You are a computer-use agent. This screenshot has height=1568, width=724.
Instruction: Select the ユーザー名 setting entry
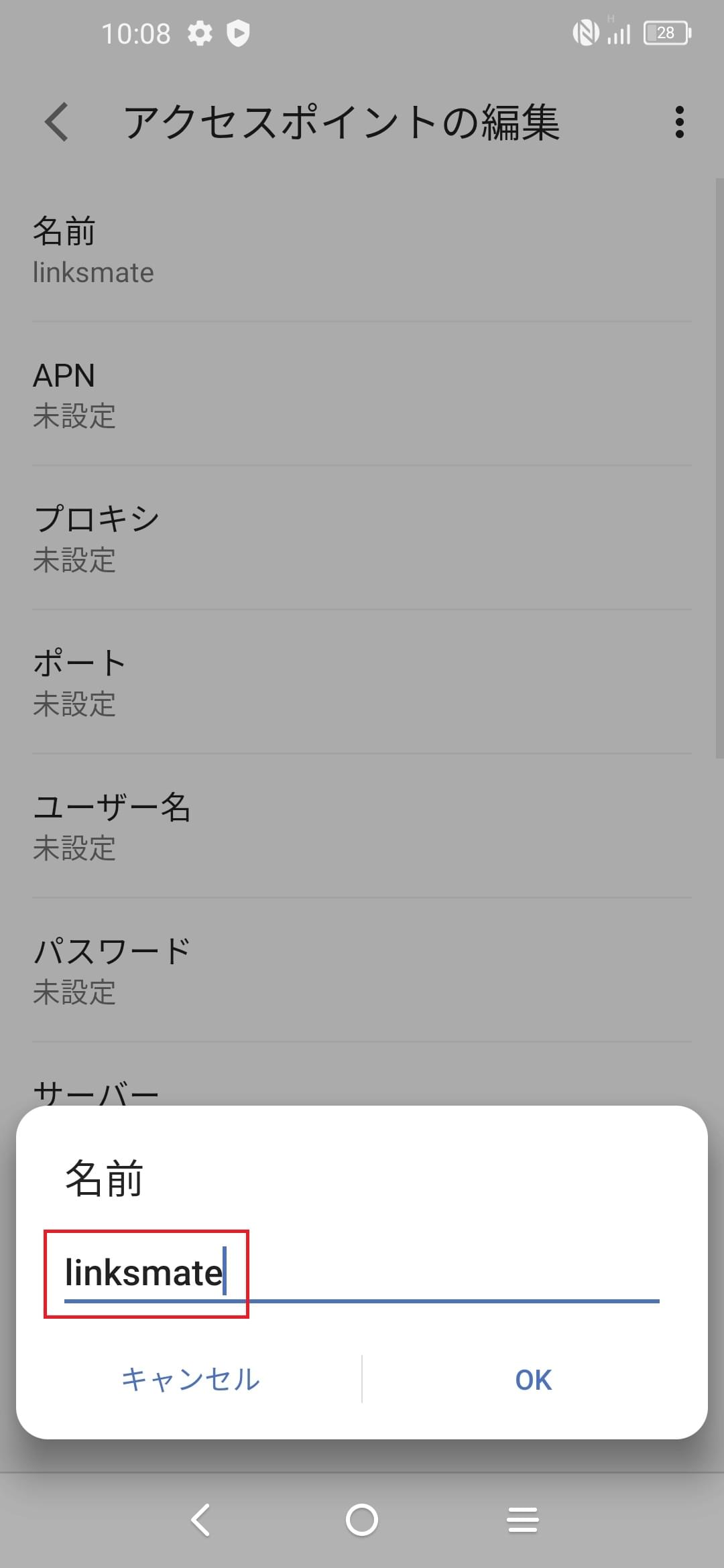point(362,828)
